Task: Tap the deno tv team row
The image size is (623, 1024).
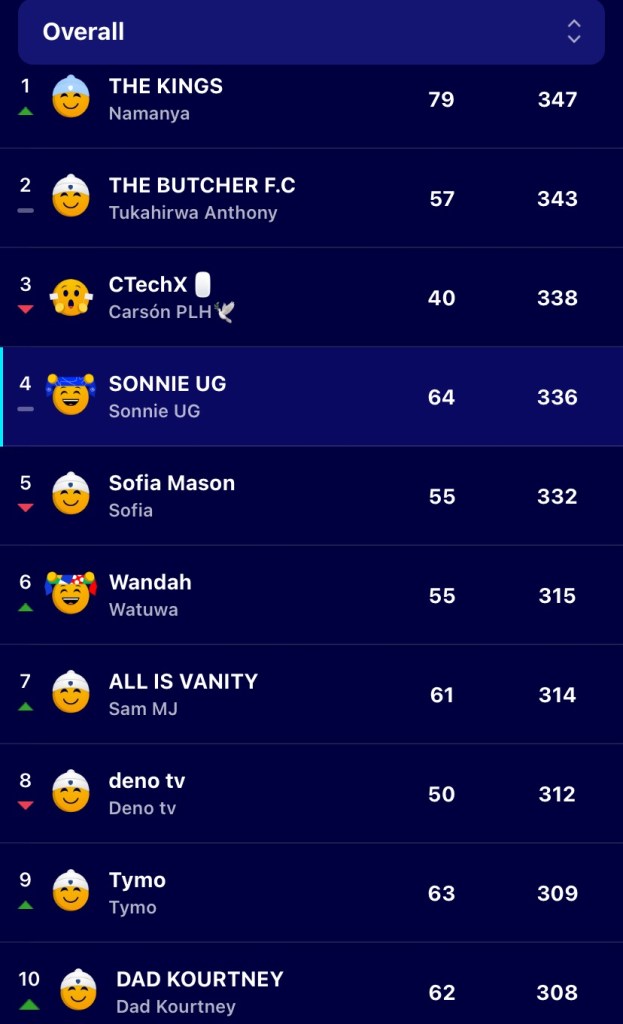Action: (311, 794)
